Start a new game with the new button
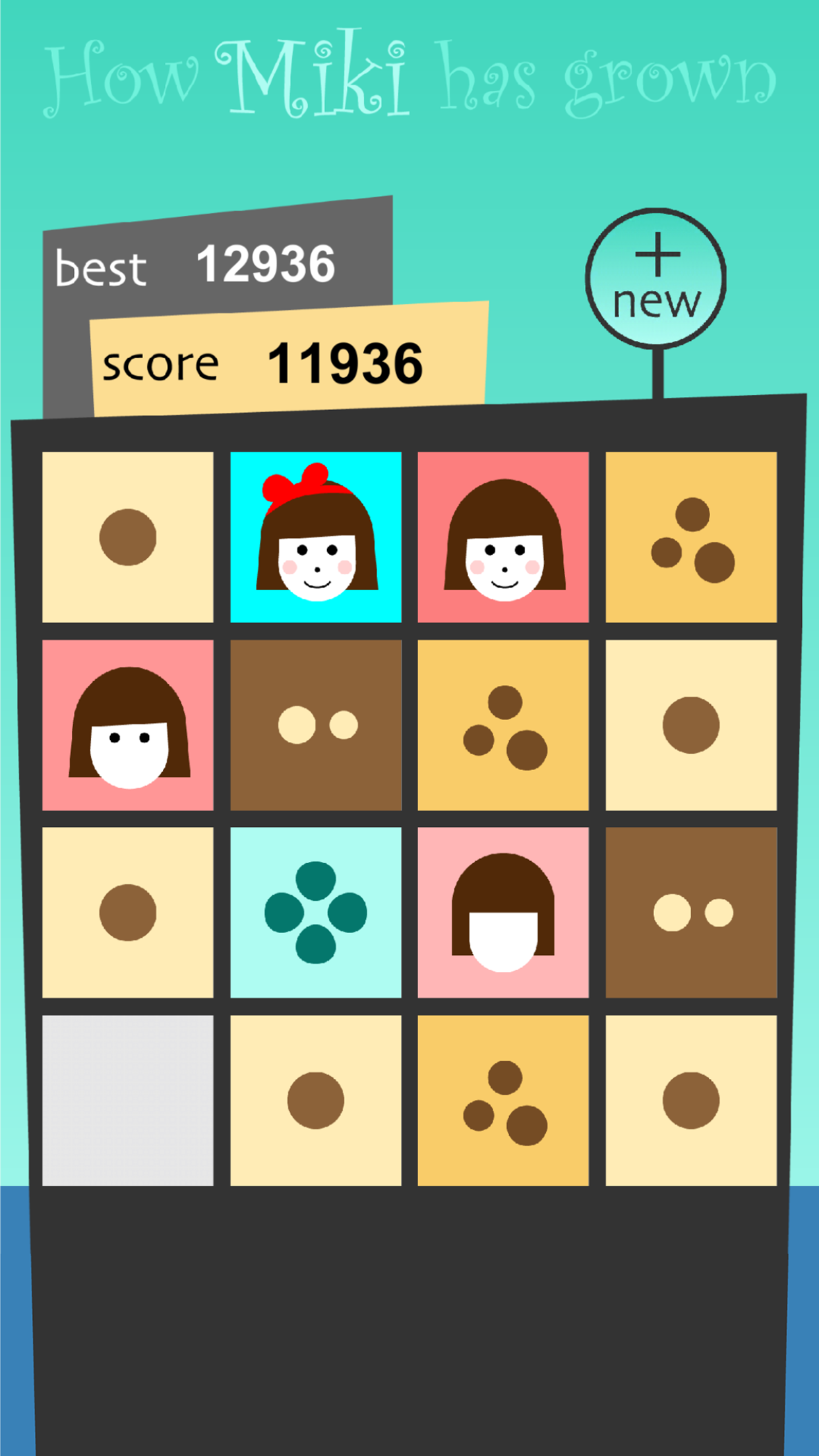Screen dimensions: 819x1456 click(x=656, y=278)
